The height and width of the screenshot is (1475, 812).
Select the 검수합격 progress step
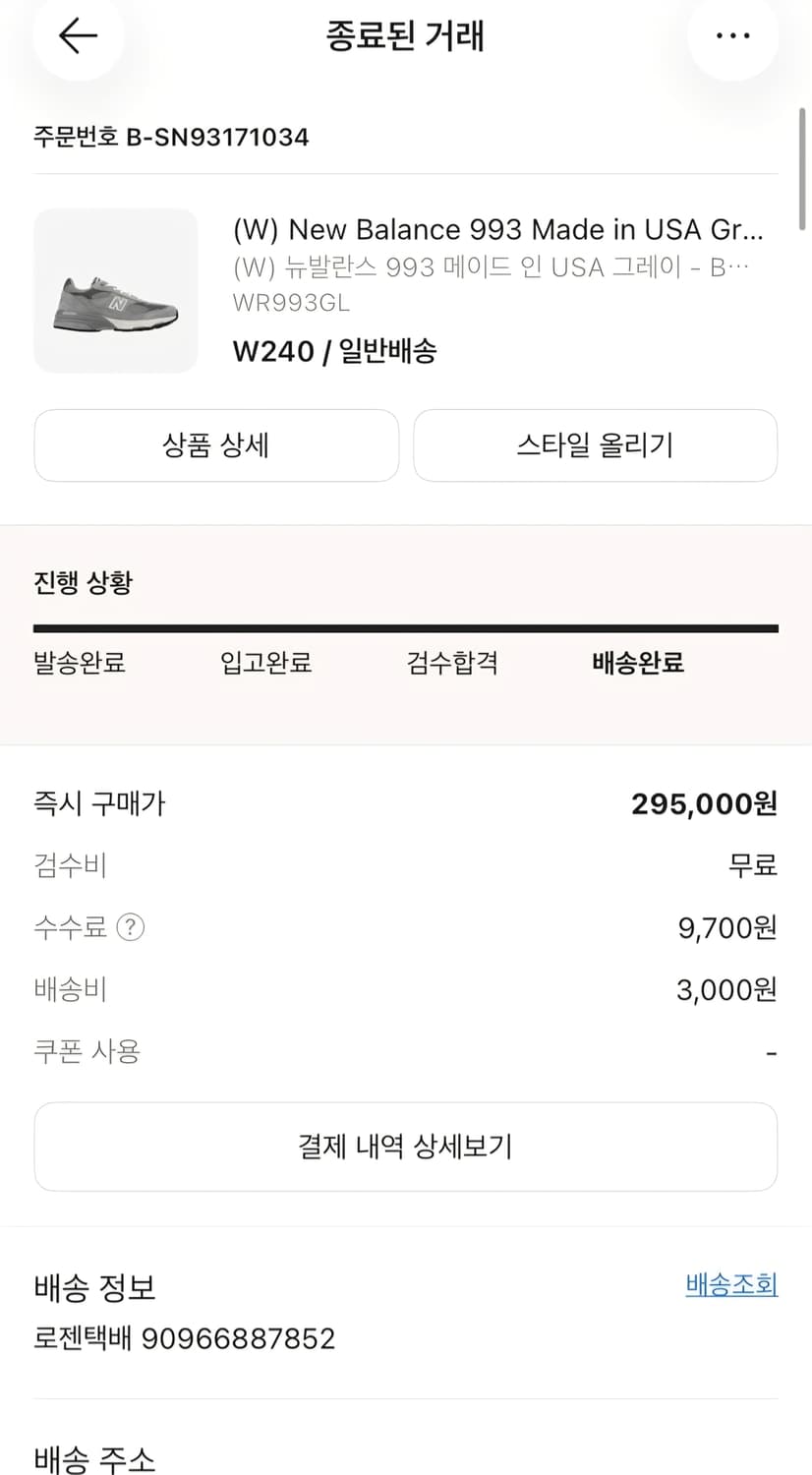(450, 664)
